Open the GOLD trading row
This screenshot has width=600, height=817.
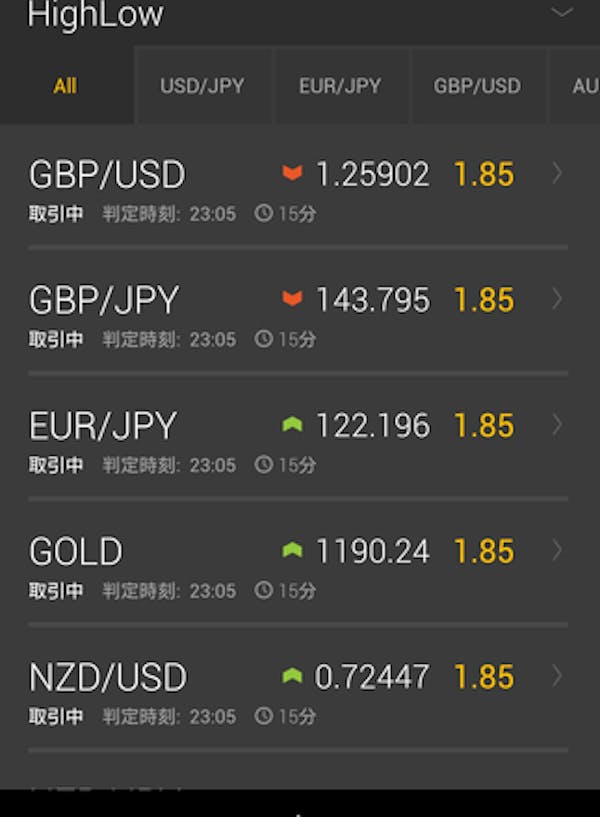coord(298,566)
